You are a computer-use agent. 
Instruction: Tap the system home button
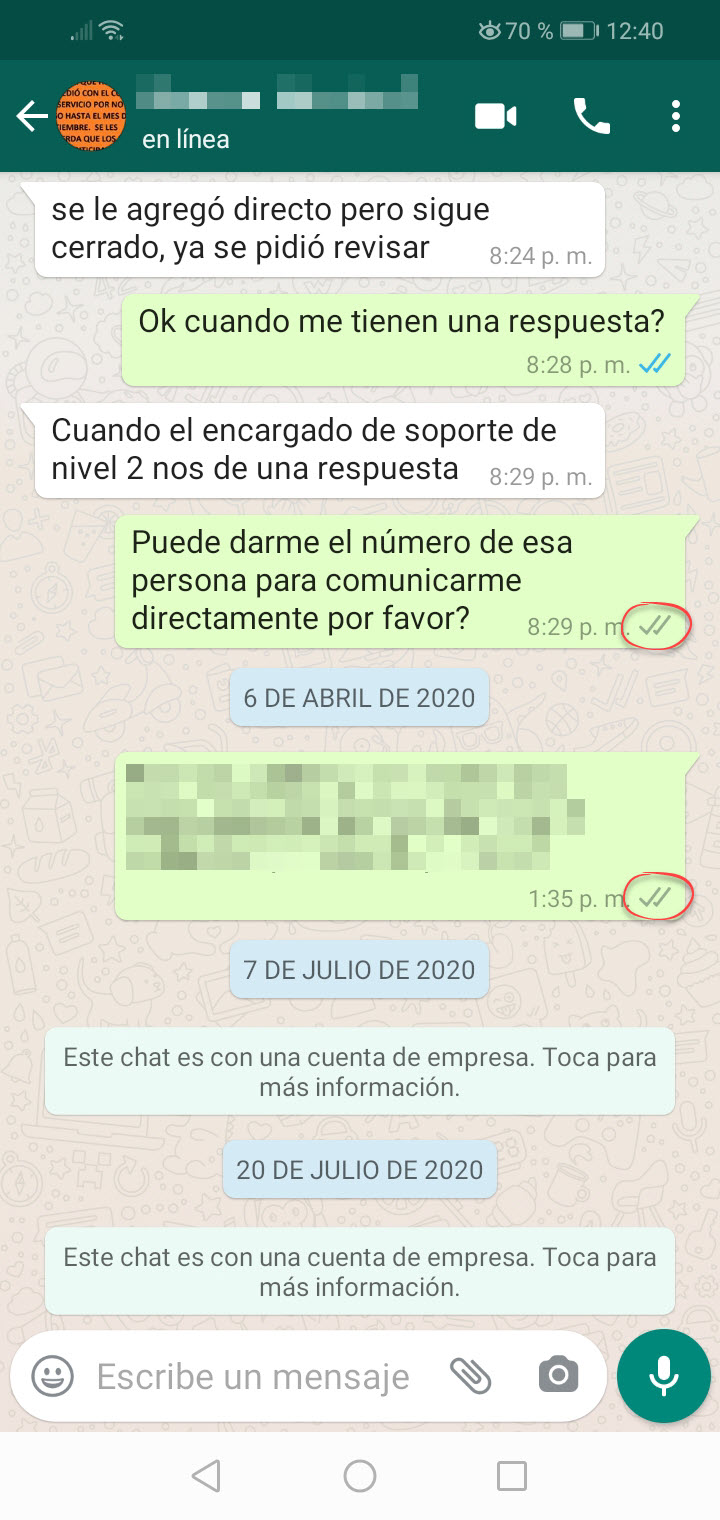(x=360, y=1475)
